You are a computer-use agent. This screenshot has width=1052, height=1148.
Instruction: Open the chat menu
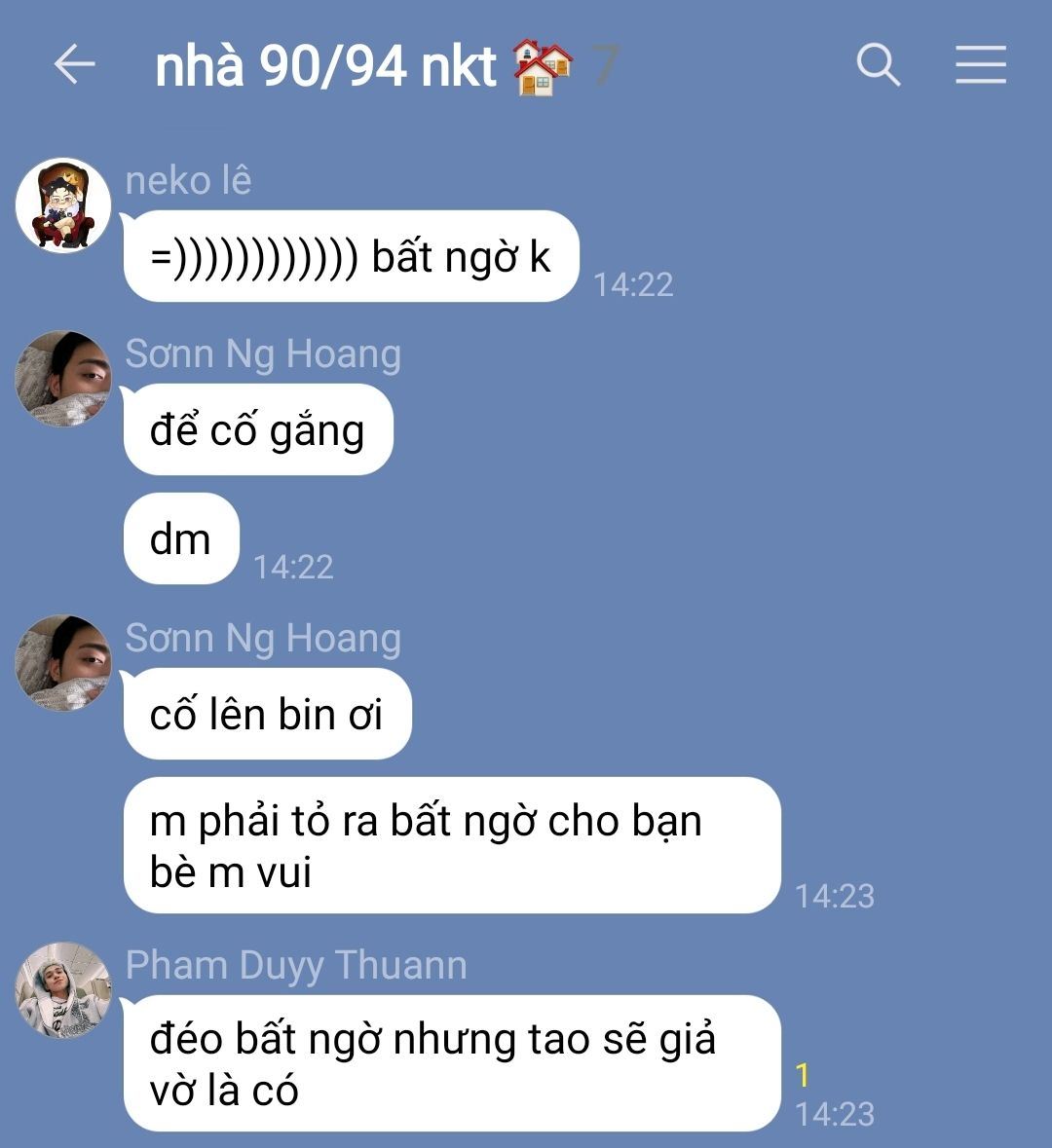click(980, 65)
